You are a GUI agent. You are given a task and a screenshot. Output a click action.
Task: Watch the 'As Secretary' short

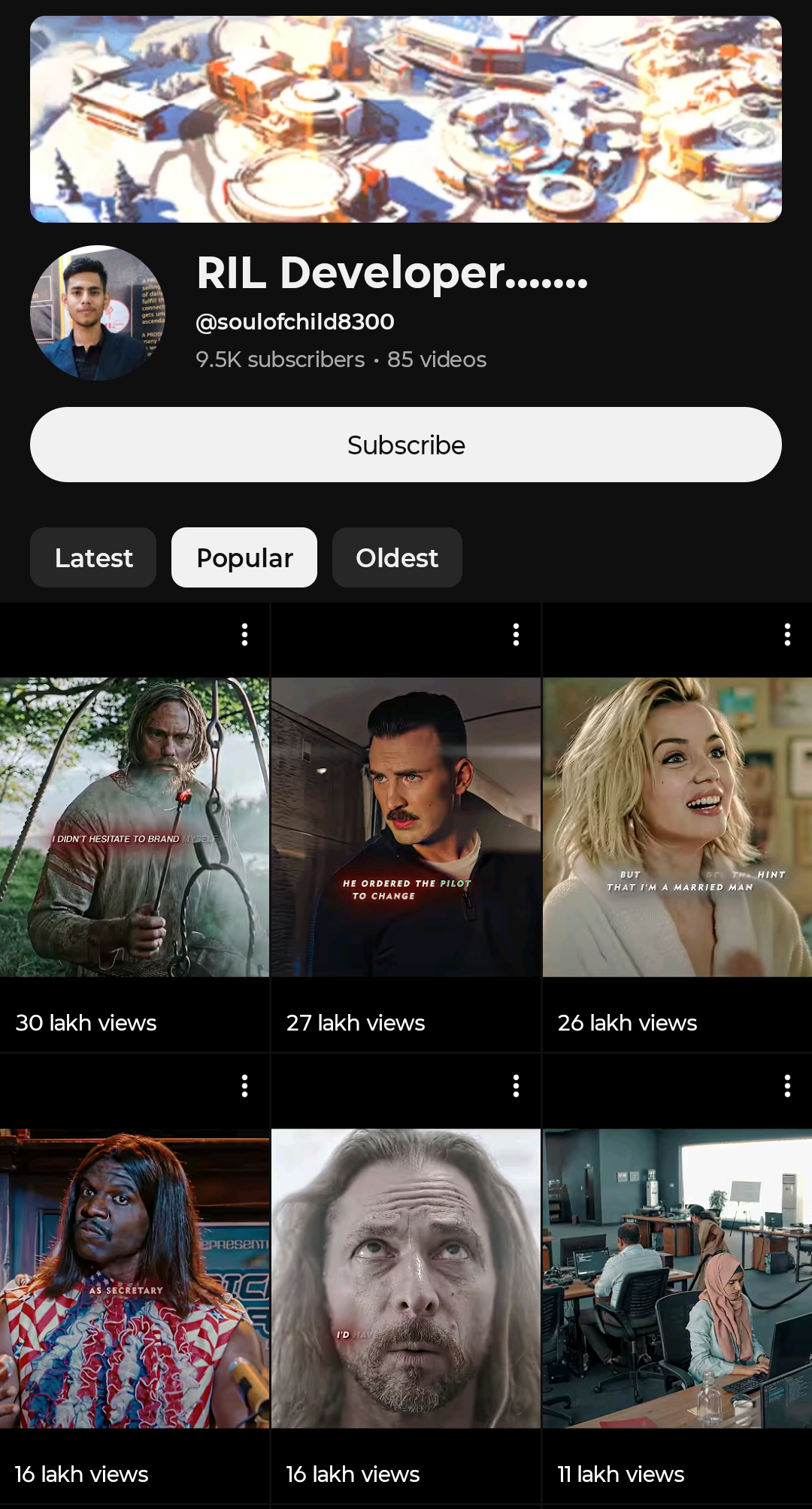135,1278
